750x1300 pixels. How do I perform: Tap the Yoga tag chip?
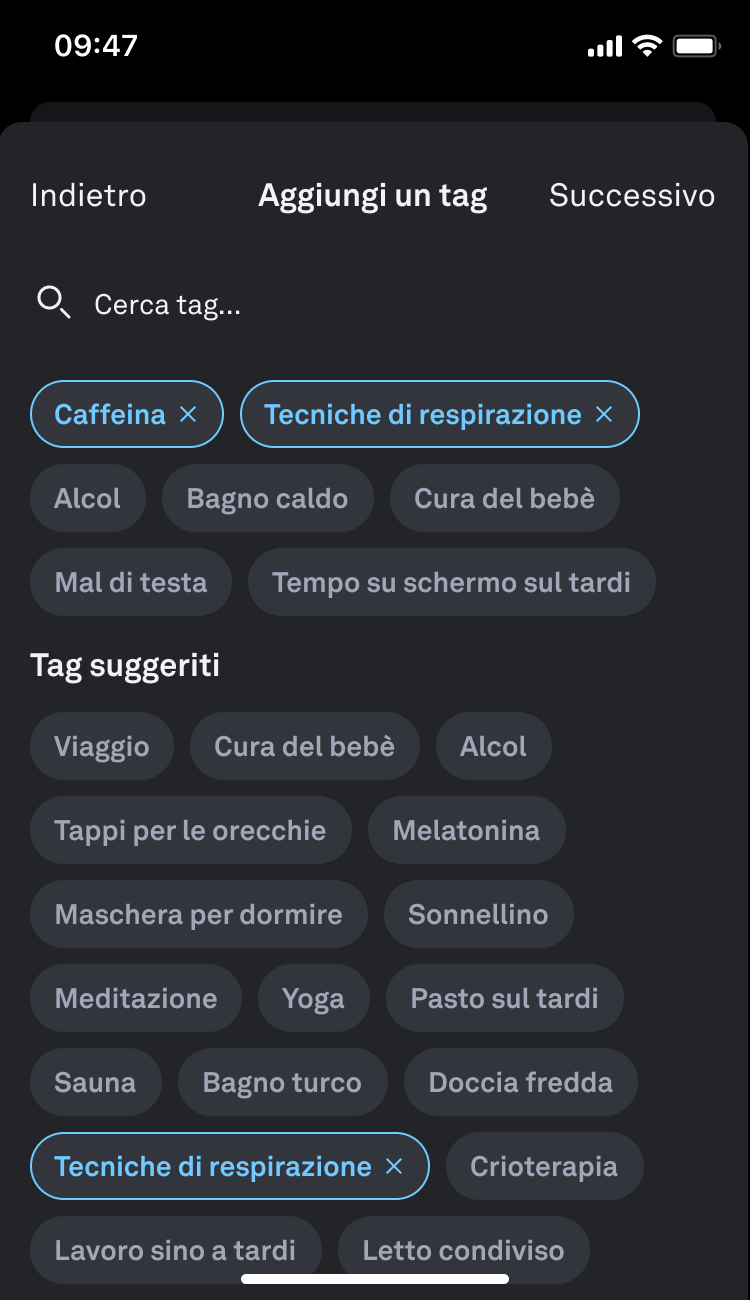(313, 998)
